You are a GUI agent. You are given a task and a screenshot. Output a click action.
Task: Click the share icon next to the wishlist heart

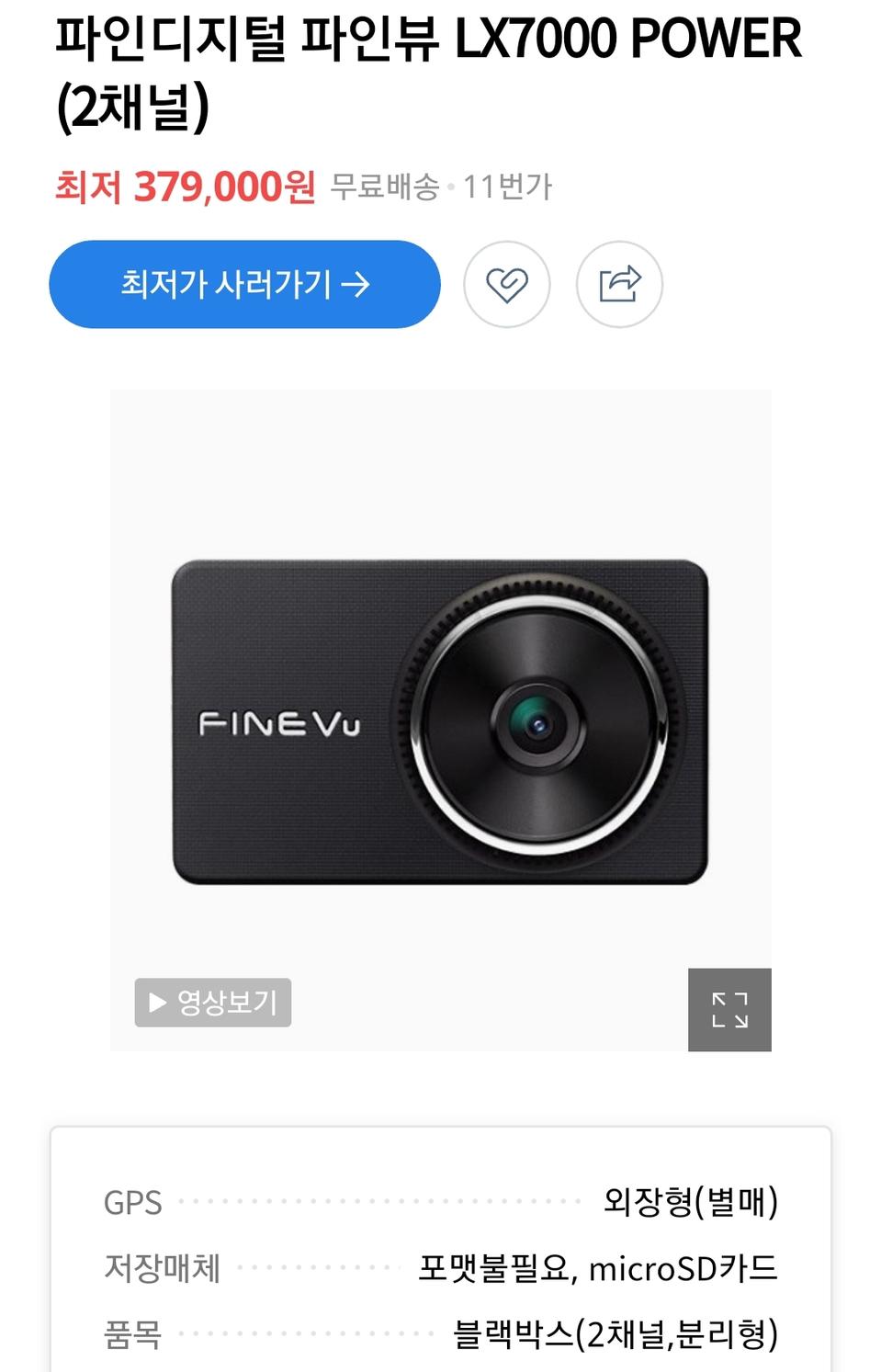click(x=620, y=284)
